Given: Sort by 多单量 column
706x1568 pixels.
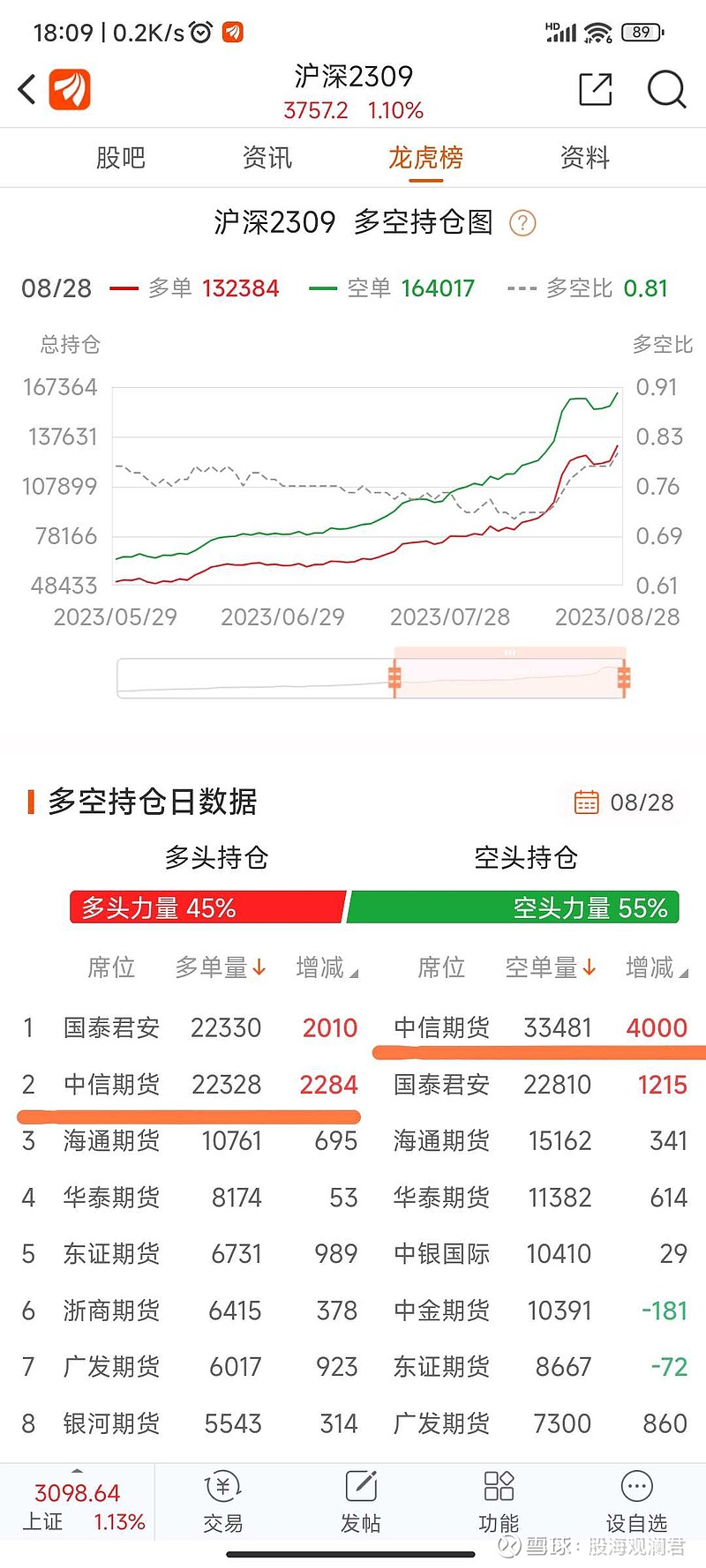Looking at the screenshot, I should [x=220, y=967].
